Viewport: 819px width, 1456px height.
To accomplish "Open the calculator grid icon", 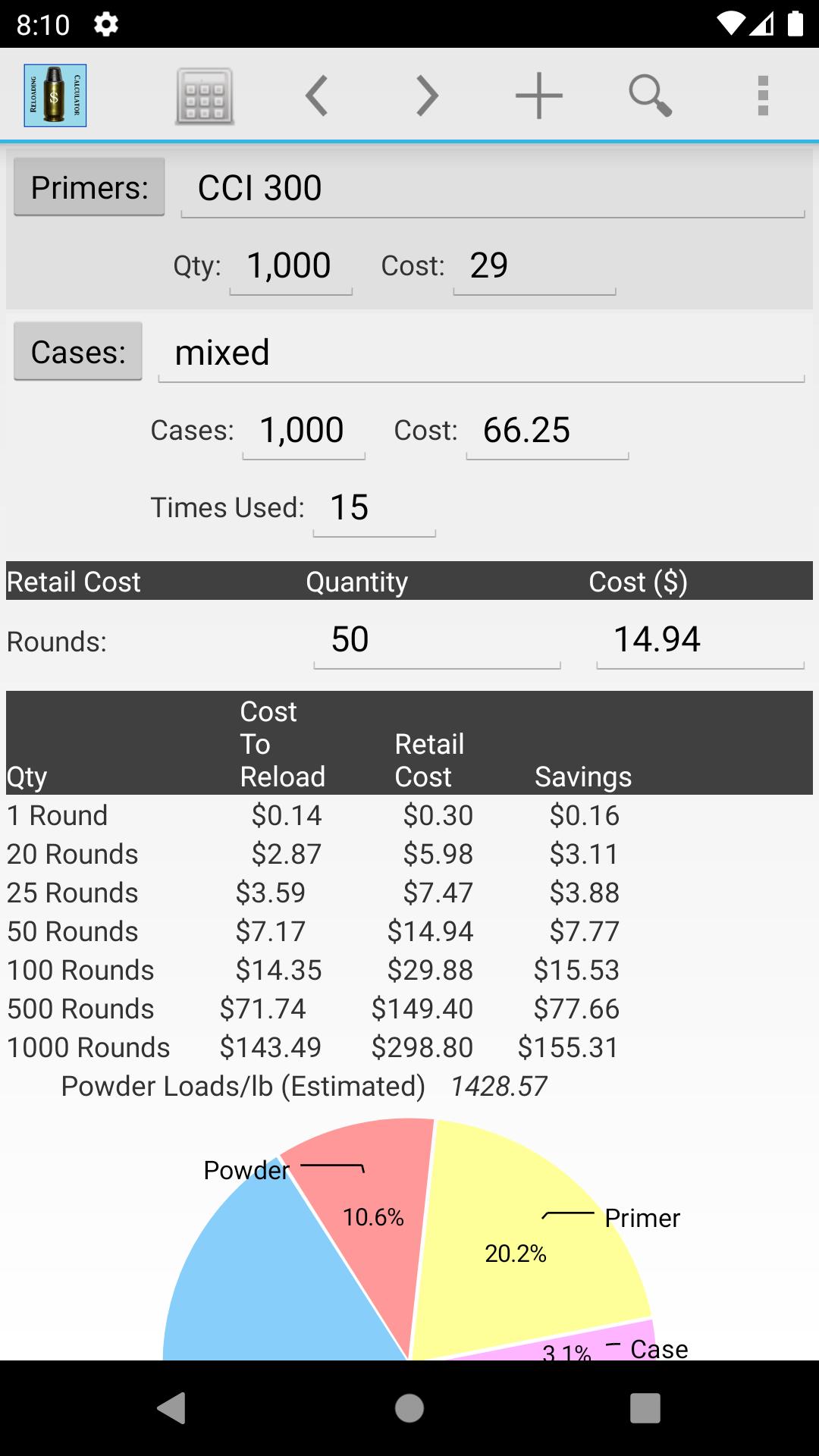I will tap(204, 96).
